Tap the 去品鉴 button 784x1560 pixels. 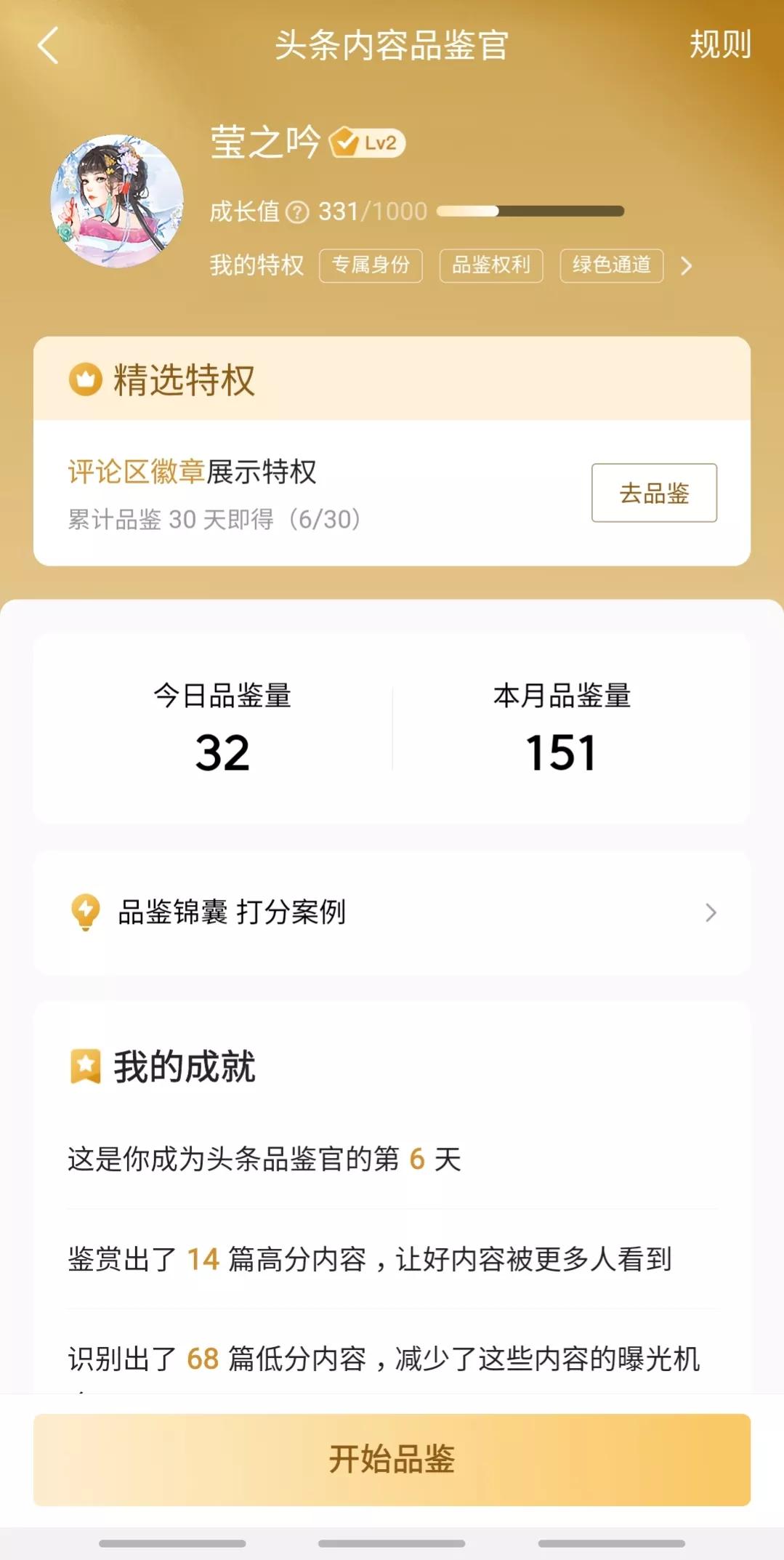point(654,493)
